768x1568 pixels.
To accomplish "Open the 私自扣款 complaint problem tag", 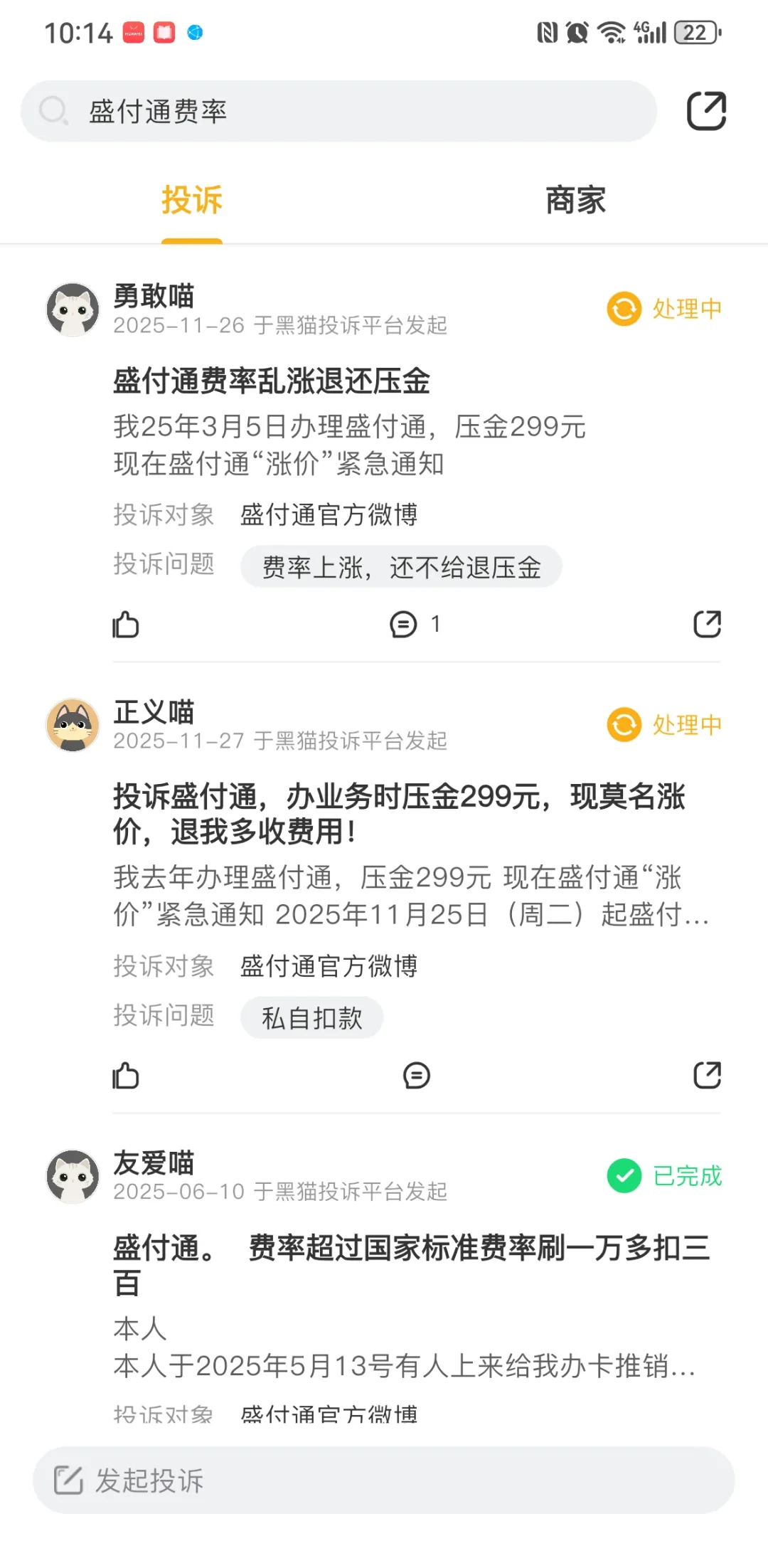I will (x=312, y=1017).
